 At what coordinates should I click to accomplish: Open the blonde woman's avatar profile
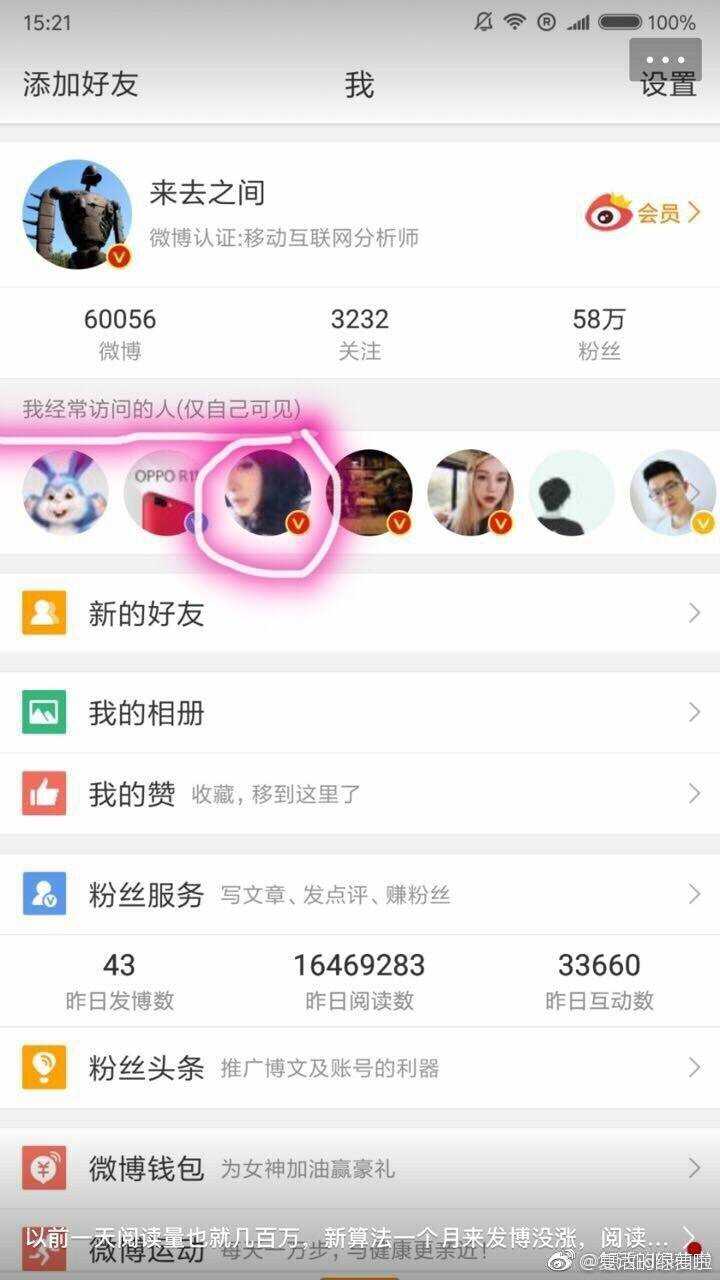(x=470, y=493)
